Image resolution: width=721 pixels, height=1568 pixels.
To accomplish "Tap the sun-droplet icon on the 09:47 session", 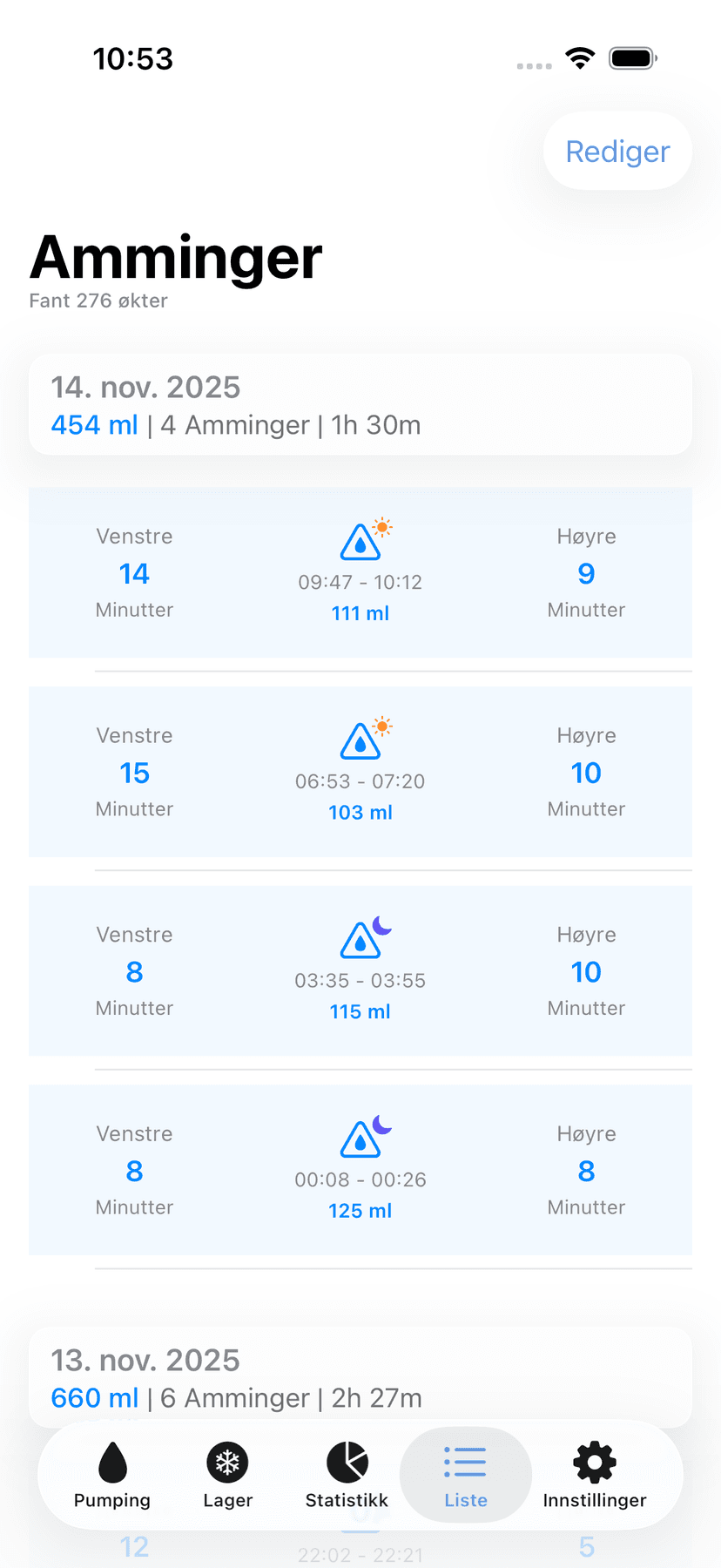I will [x=360, y=541].
